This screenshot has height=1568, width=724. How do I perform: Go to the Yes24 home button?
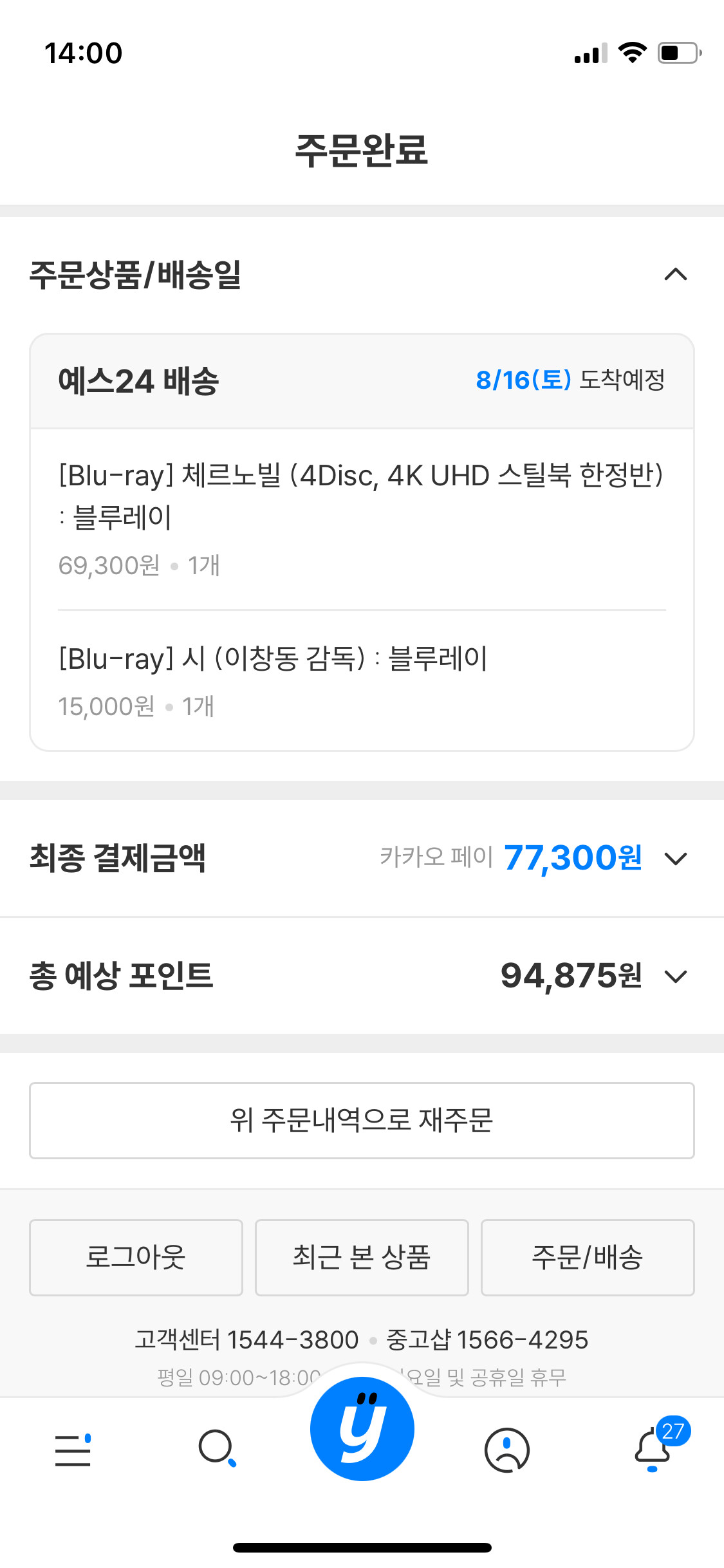[x=362, y=1428]
